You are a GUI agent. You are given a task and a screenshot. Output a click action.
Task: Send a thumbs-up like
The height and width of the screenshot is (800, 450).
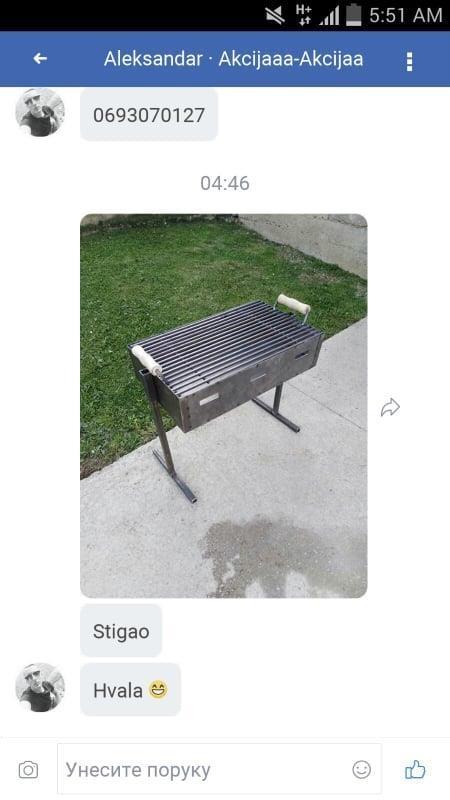[x=415, y=769]
